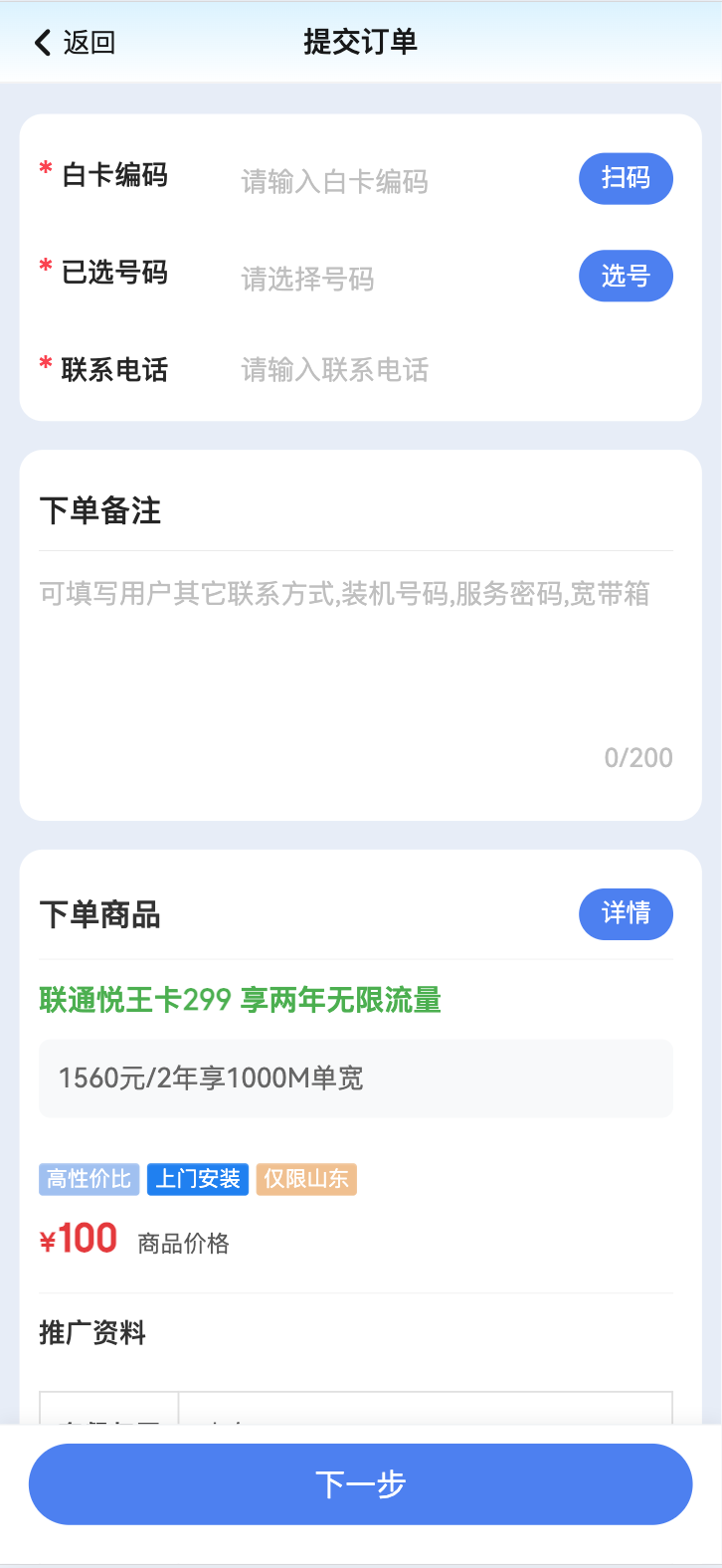Open number picker with 选号
The height and width of the screenshot is (1568, 722).
(x=626, y=276)
